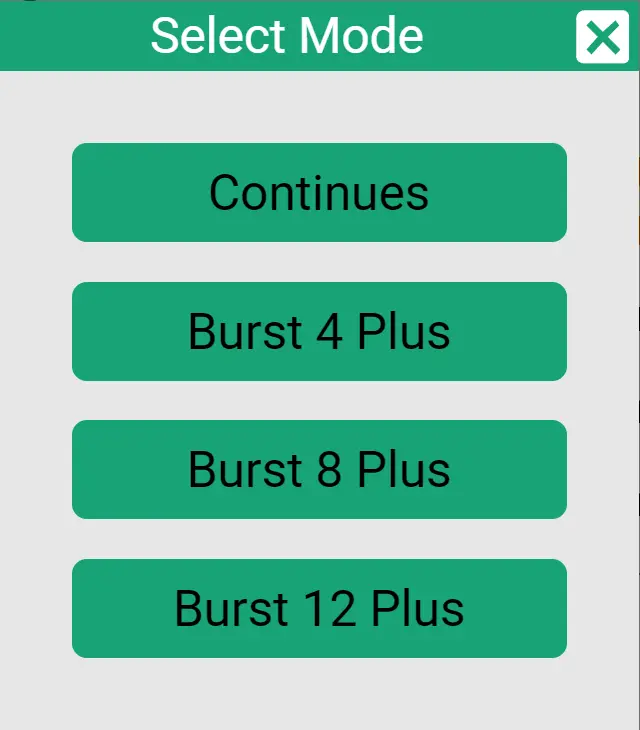Pick the Burst 8 Plus option
Image resolution: width=640 pixels, height=730 pixels.
[x=319, y=469]
